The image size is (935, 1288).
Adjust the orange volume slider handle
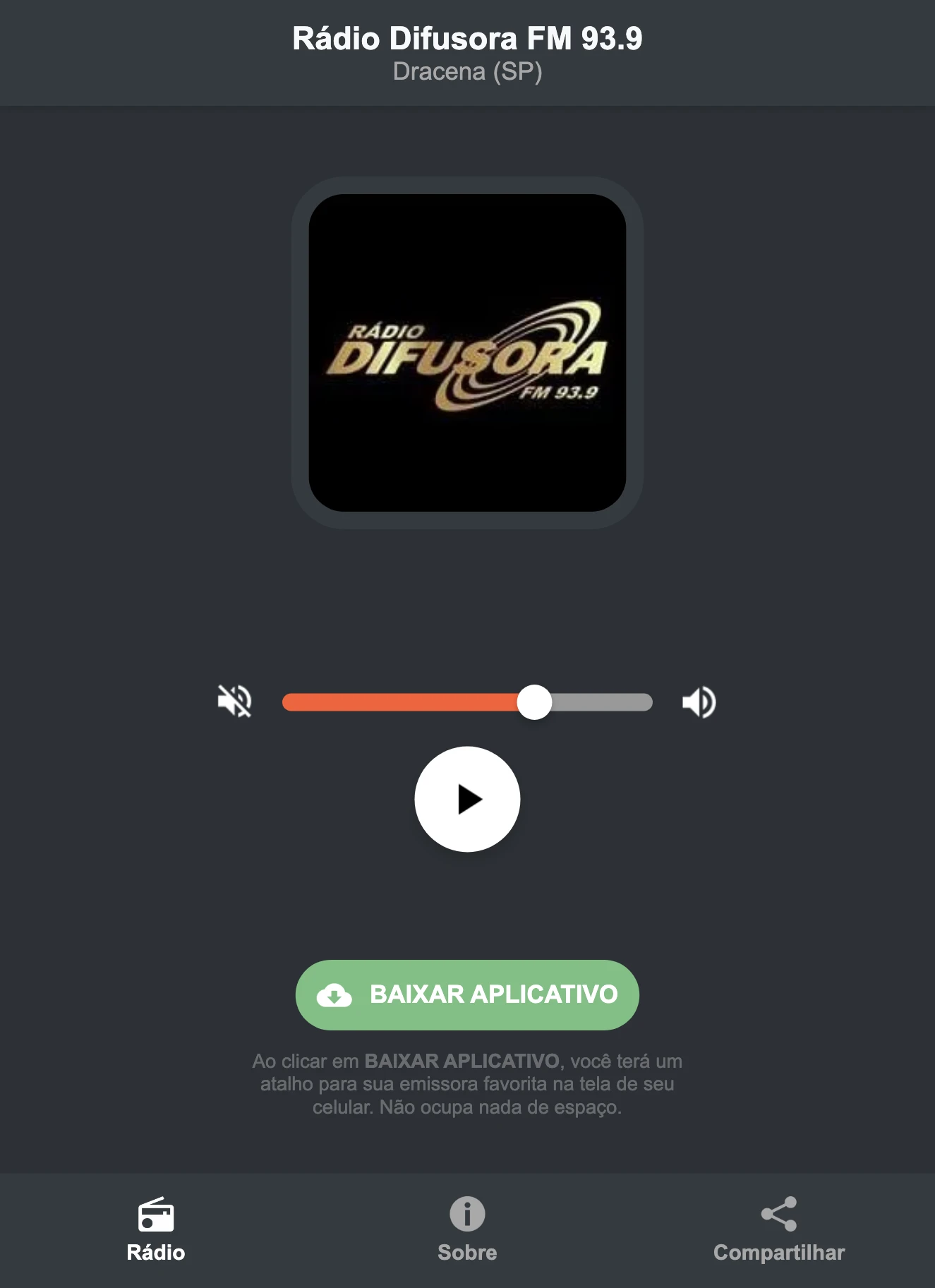(535, 700)
